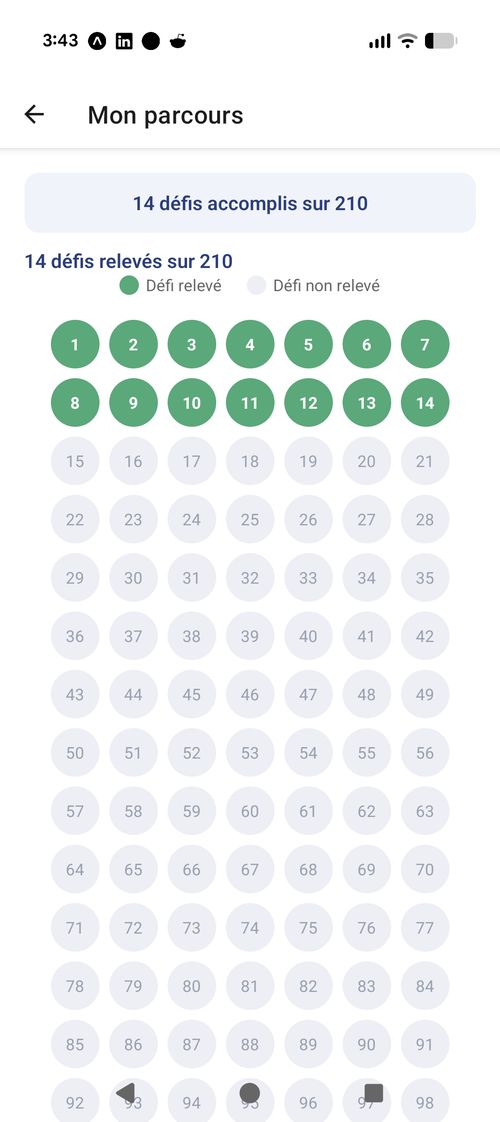Open unfinished challenge 15
Screen dimensions: 500x1122
(x=75, y=461)
